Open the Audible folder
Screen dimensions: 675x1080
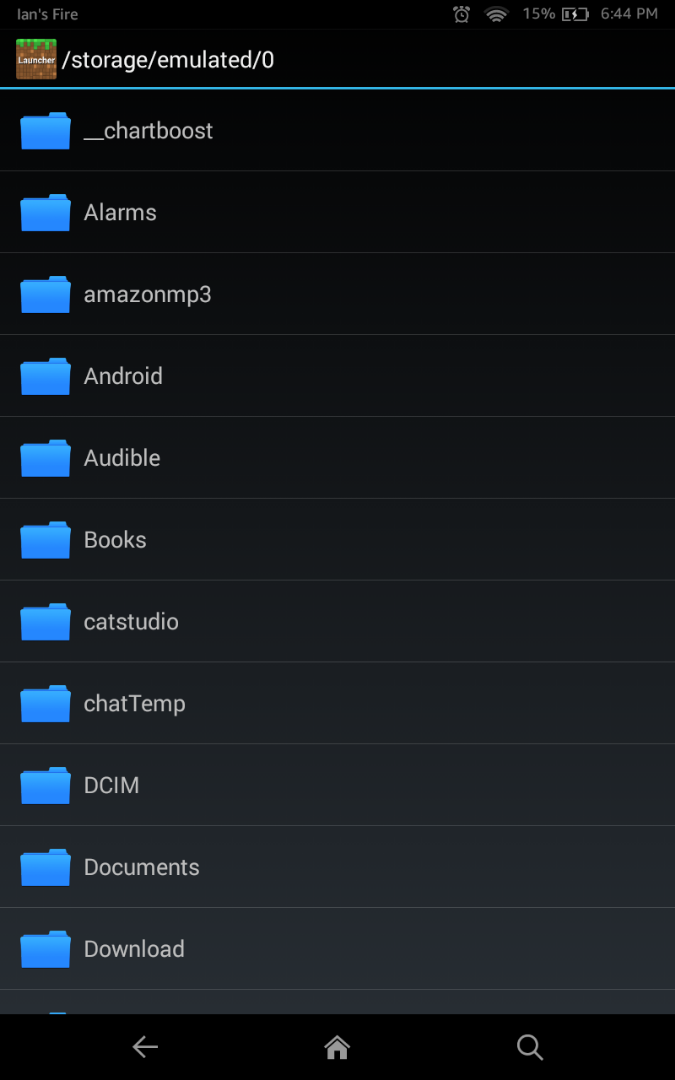[122, 459]
